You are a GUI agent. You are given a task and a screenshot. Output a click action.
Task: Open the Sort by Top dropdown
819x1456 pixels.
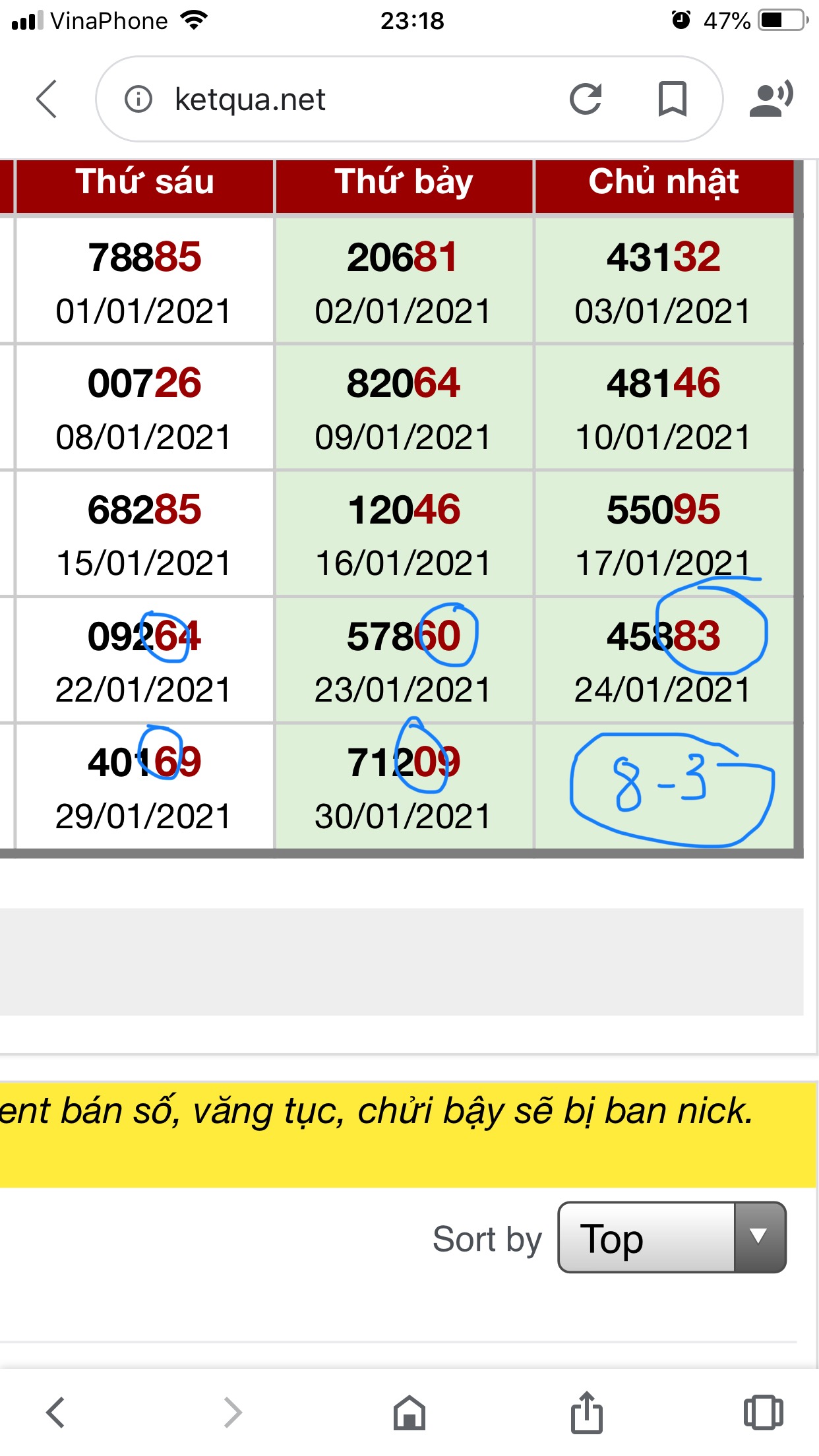point(671,1237)
